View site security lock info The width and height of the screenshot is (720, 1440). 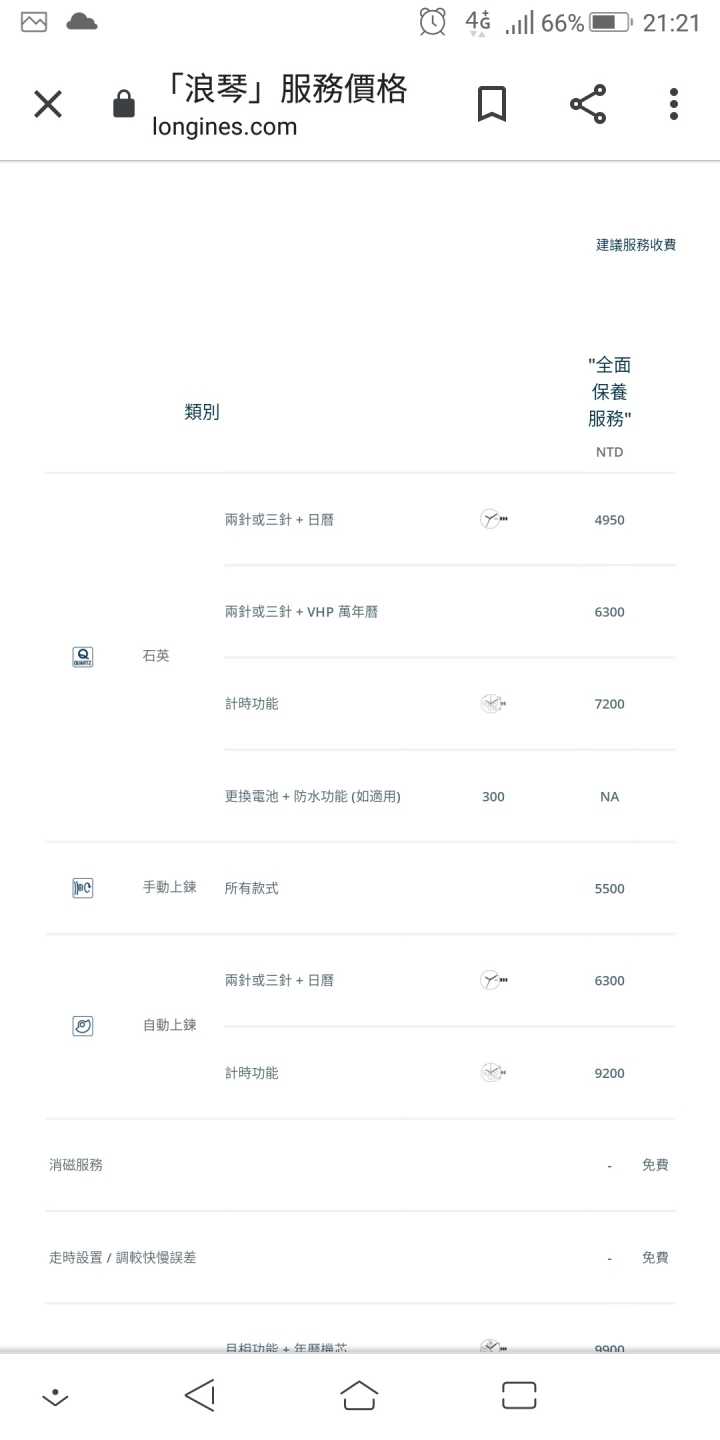pyautogui.click(x=124, y=104)
